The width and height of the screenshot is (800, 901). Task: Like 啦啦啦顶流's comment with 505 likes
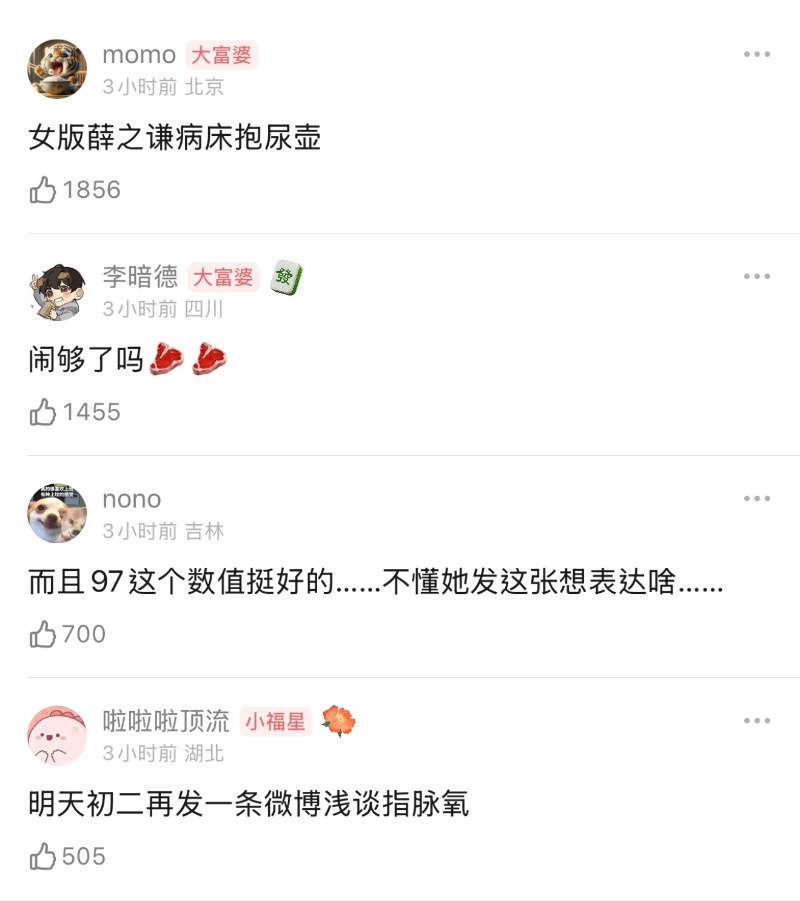(x=43, y=856)
